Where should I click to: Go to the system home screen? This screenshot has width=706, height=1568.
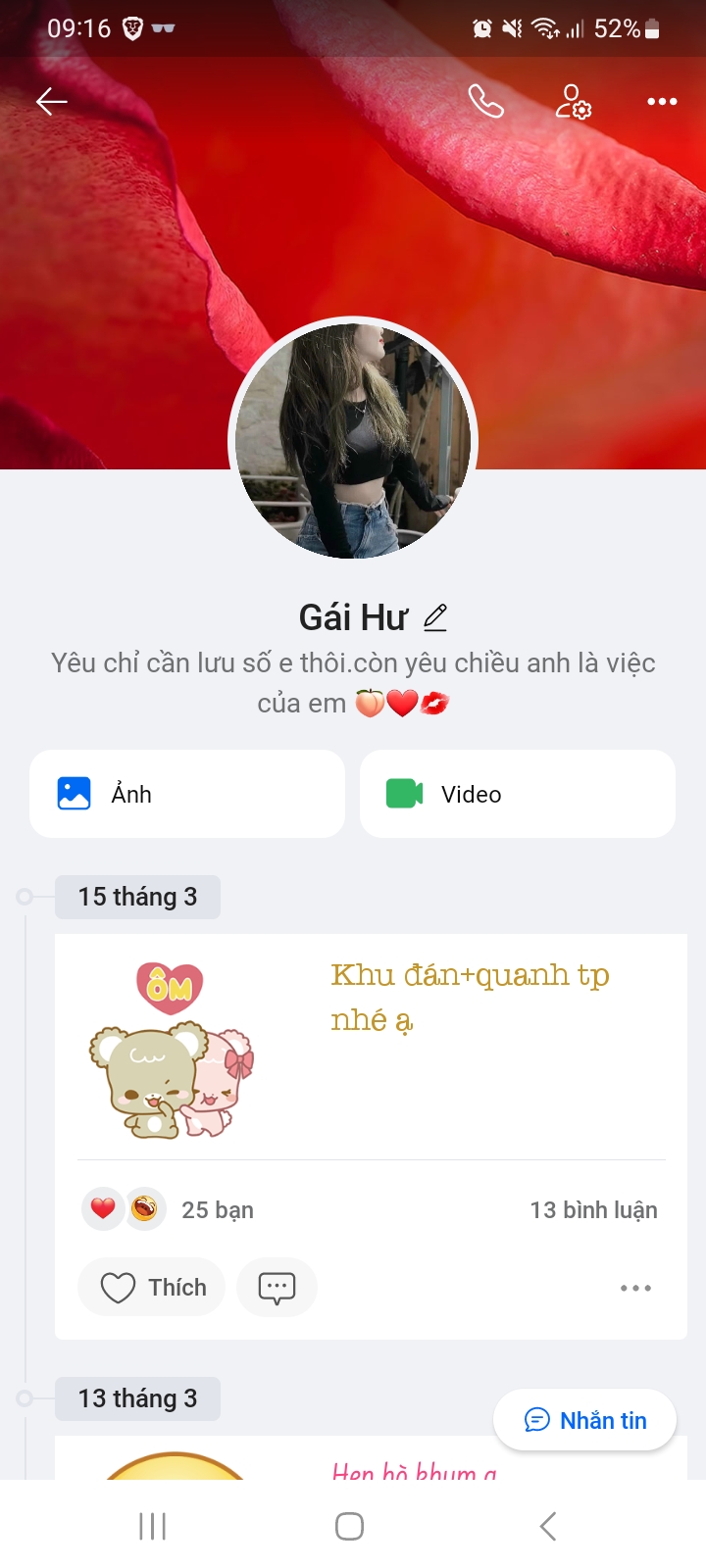(x=349, y=1526)
